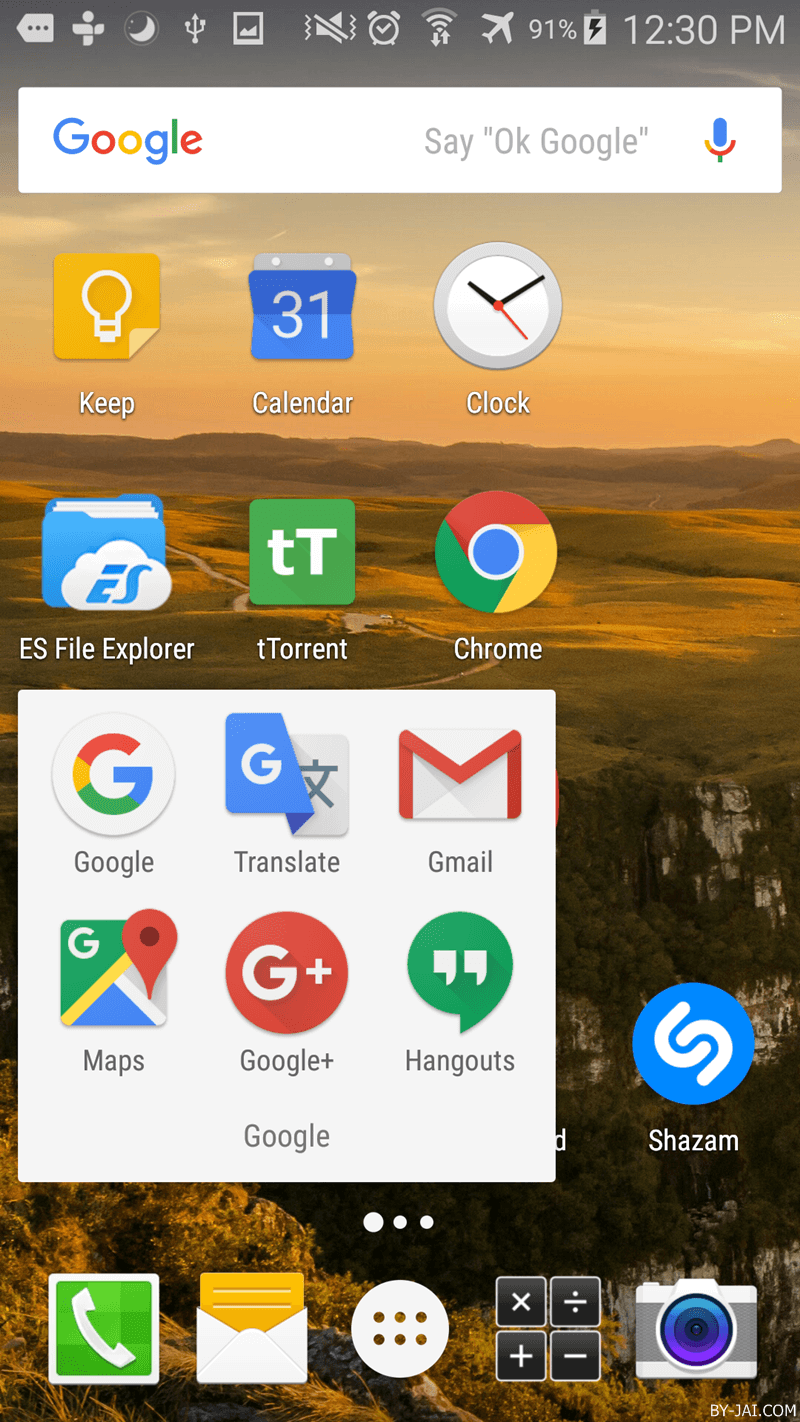The image size is (800, 1422).
Task: Launch Chrome browser
Action: click(497, 553)
